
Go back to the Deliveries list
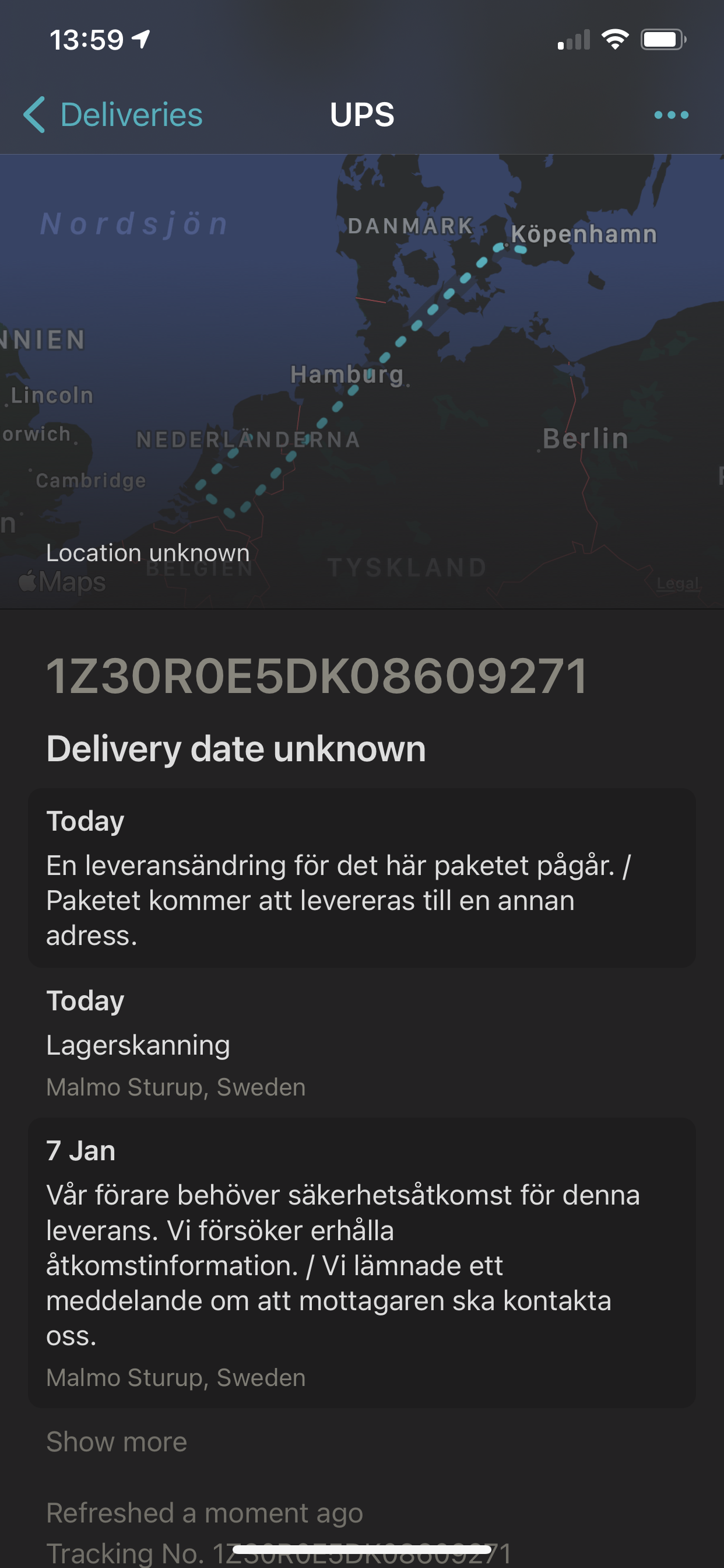tap(113, 115)
